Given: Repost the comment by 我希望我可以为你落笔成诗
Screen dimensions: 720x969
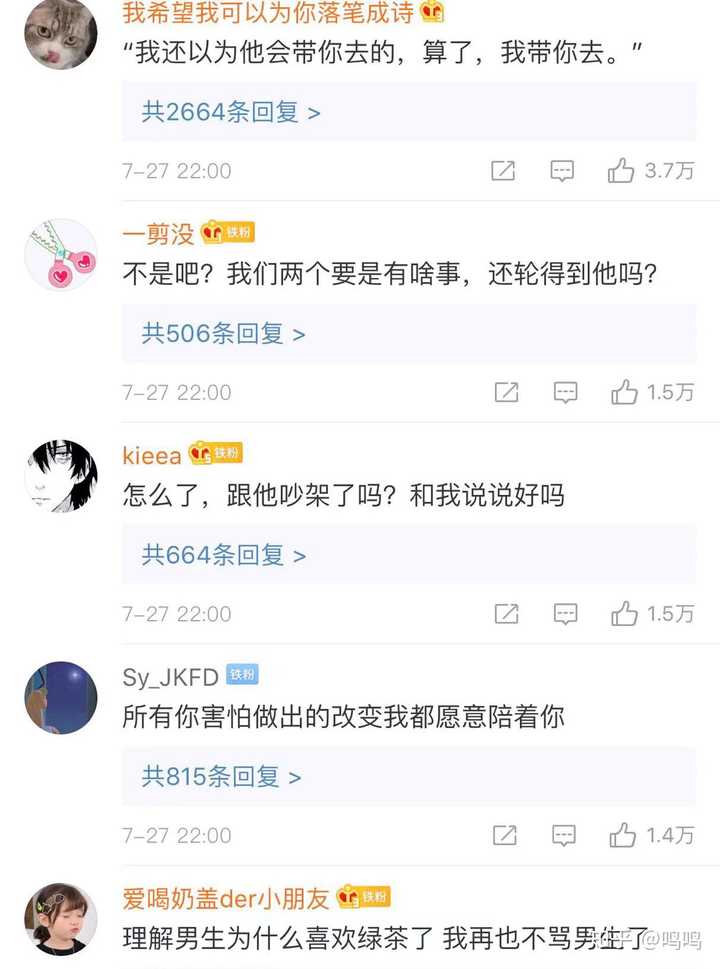Looking at the screenshot, I should click(x=503, y=171).
